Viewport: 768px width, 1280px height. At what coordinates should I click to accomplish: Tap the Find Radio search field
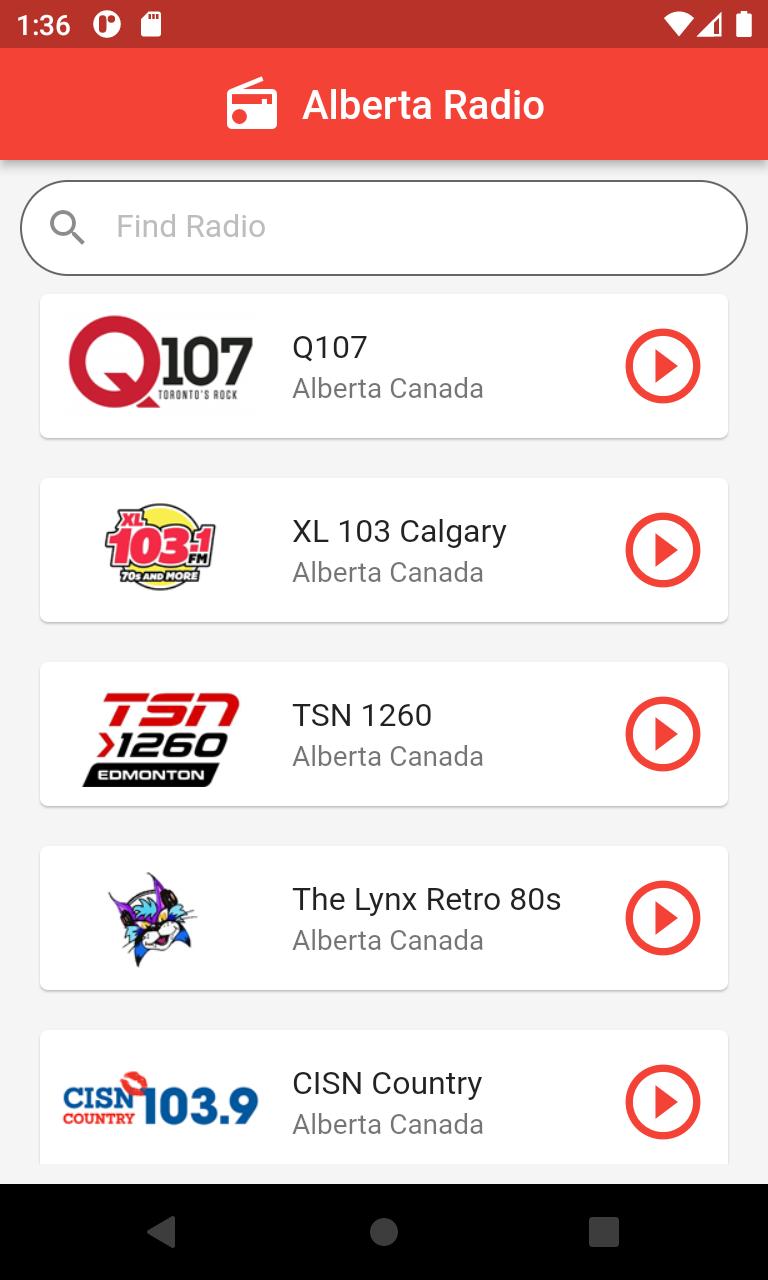(x=384, y=228)
